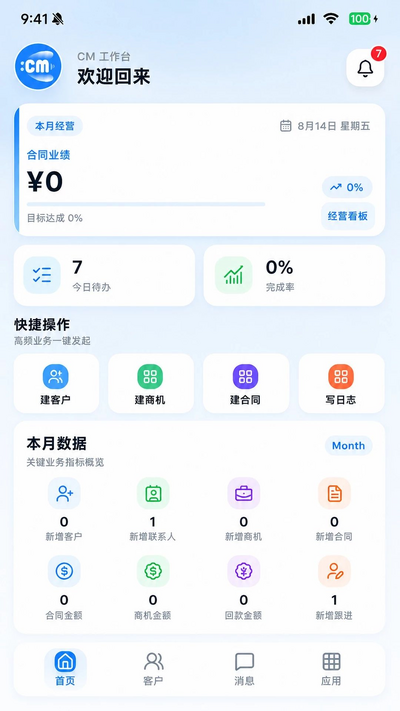400x711 pixels.
Task: Switch to the 消息 tab
Action: pyautogui.click(x=244, y=669)
